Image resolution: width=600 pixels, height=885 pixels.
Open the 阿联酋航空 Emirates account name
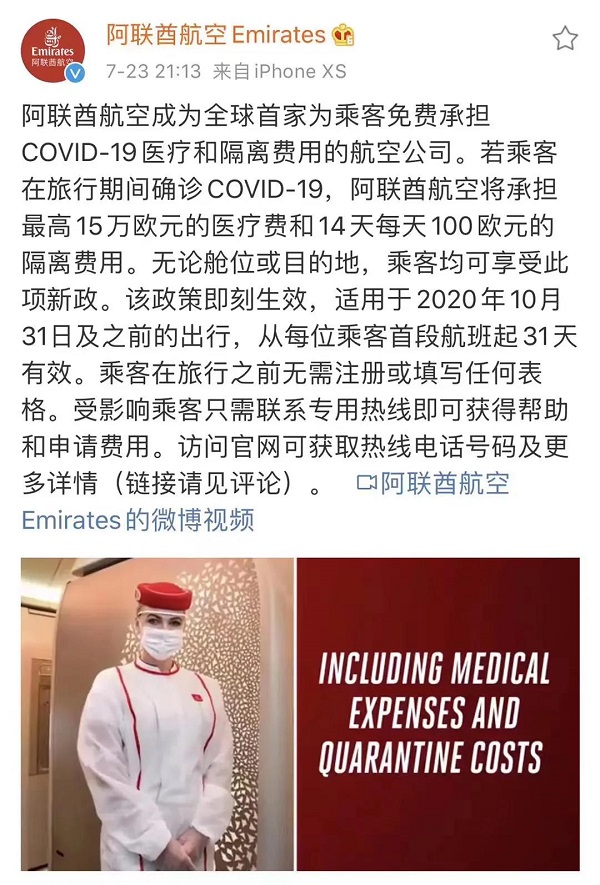tap(216, 35)
